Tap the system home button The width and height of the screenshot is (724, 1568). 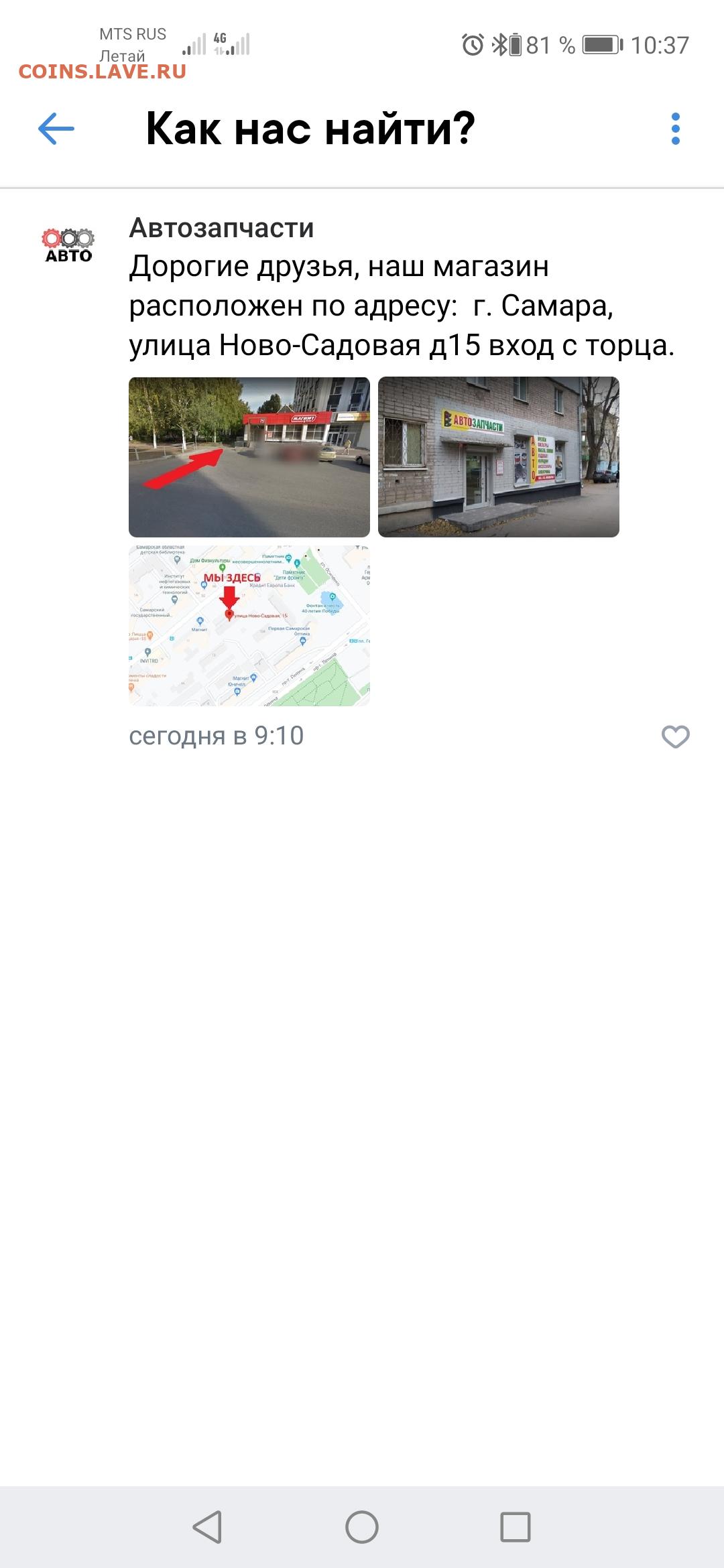click(x=362, y=1527)
